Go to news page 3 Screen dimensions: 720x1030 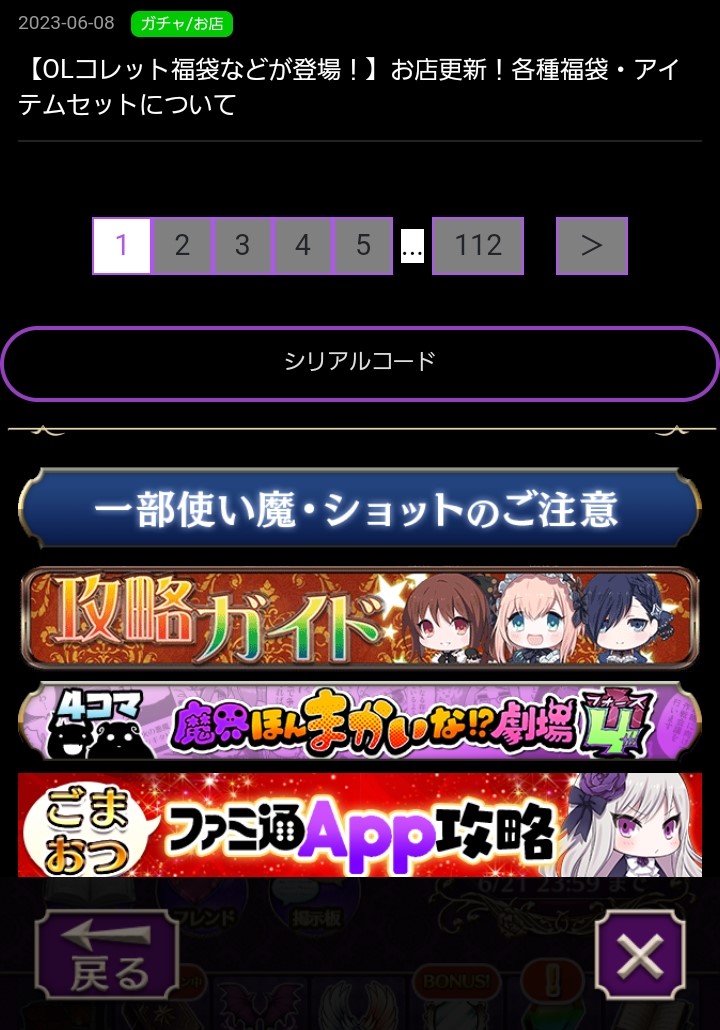[x=242, y=246]
